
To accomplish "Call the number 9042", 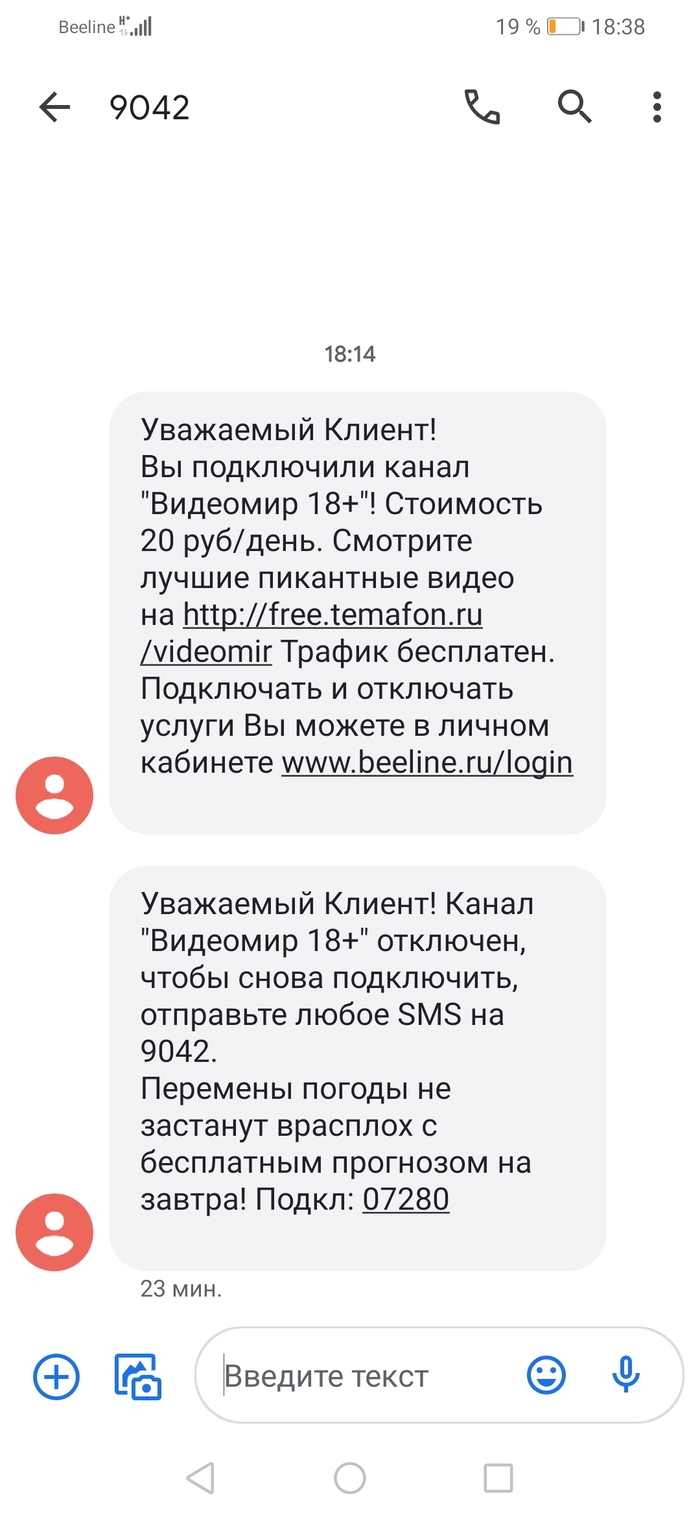I will (x=482, y=107).
